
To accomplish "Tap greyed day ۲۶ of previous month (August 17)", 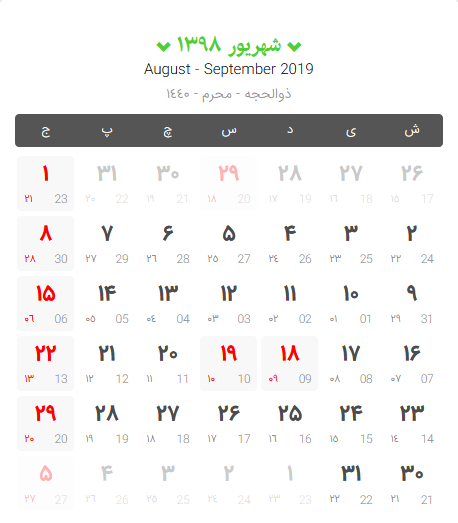I will click(x=412, y=183).
